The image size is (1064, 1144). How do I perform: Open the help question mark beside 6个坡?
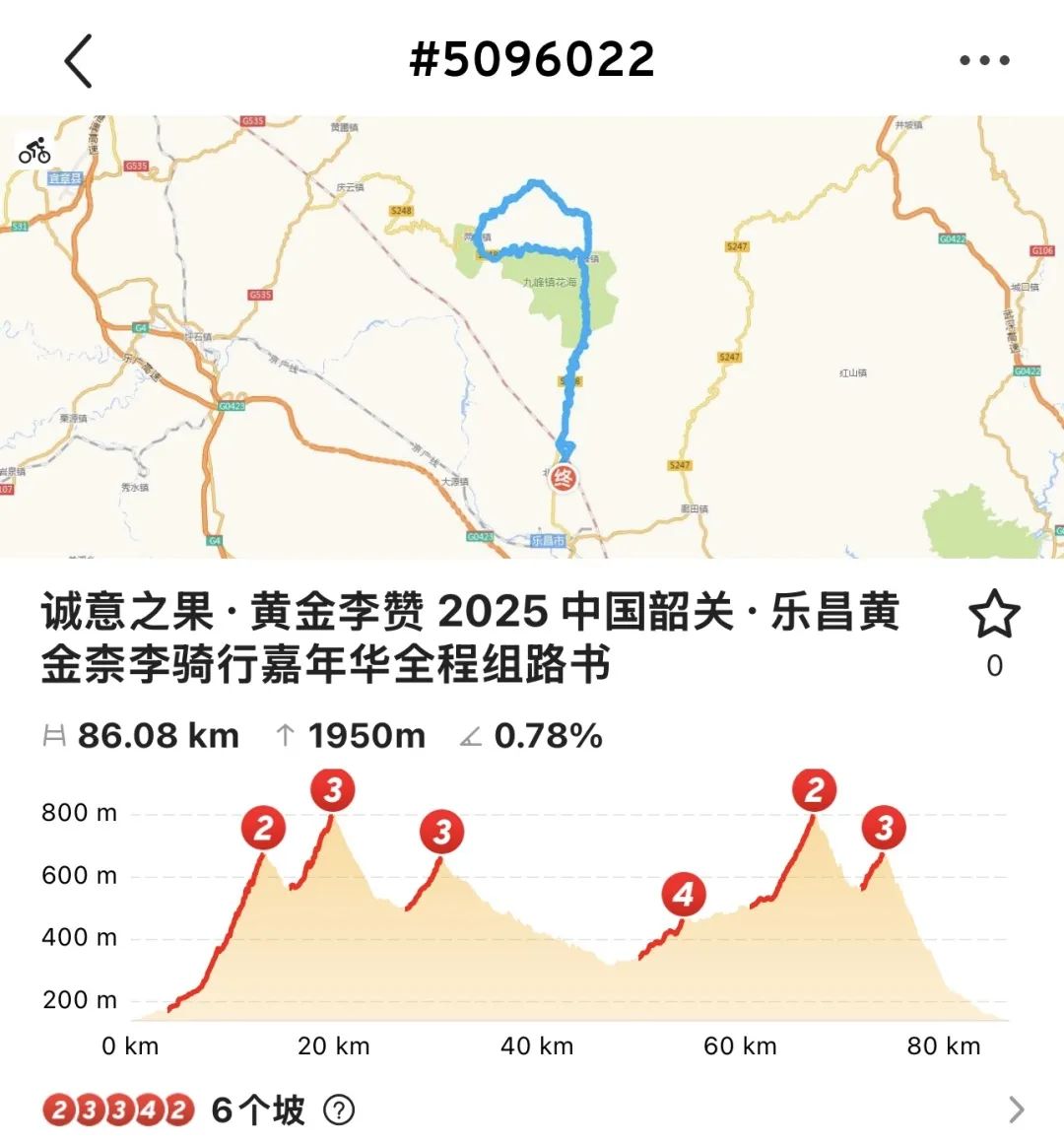coord(340,1108)
